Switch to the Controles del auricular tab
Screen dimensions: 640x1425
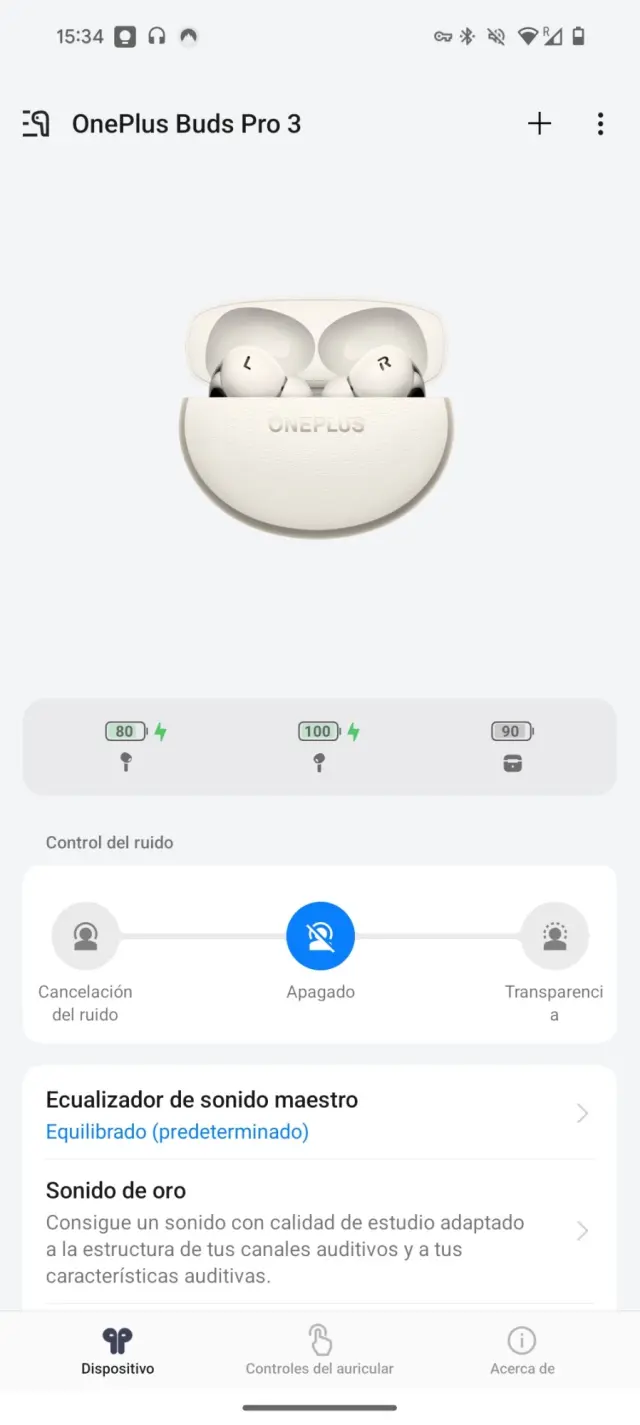(x=320, y=1350)
